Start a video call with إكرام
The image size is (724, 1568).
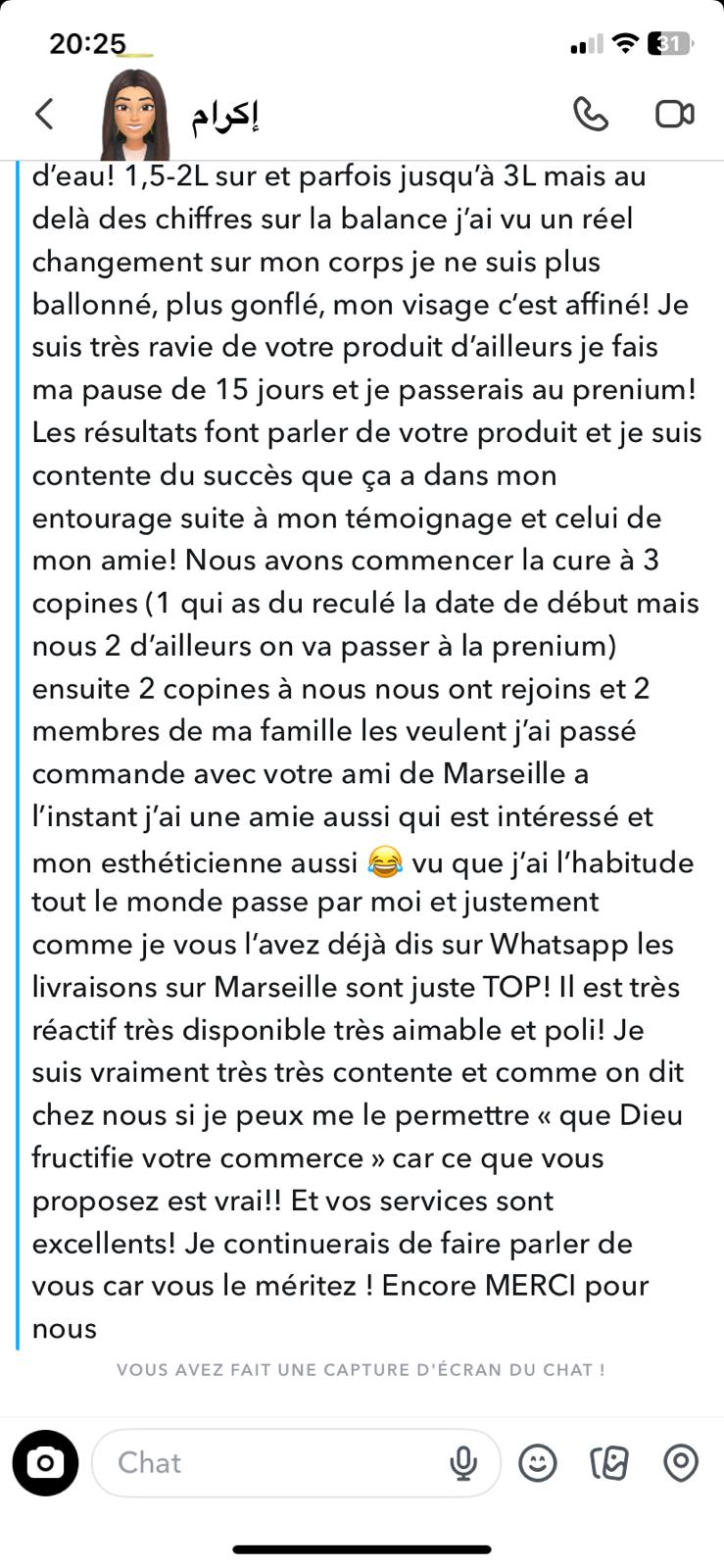[674, 115]
